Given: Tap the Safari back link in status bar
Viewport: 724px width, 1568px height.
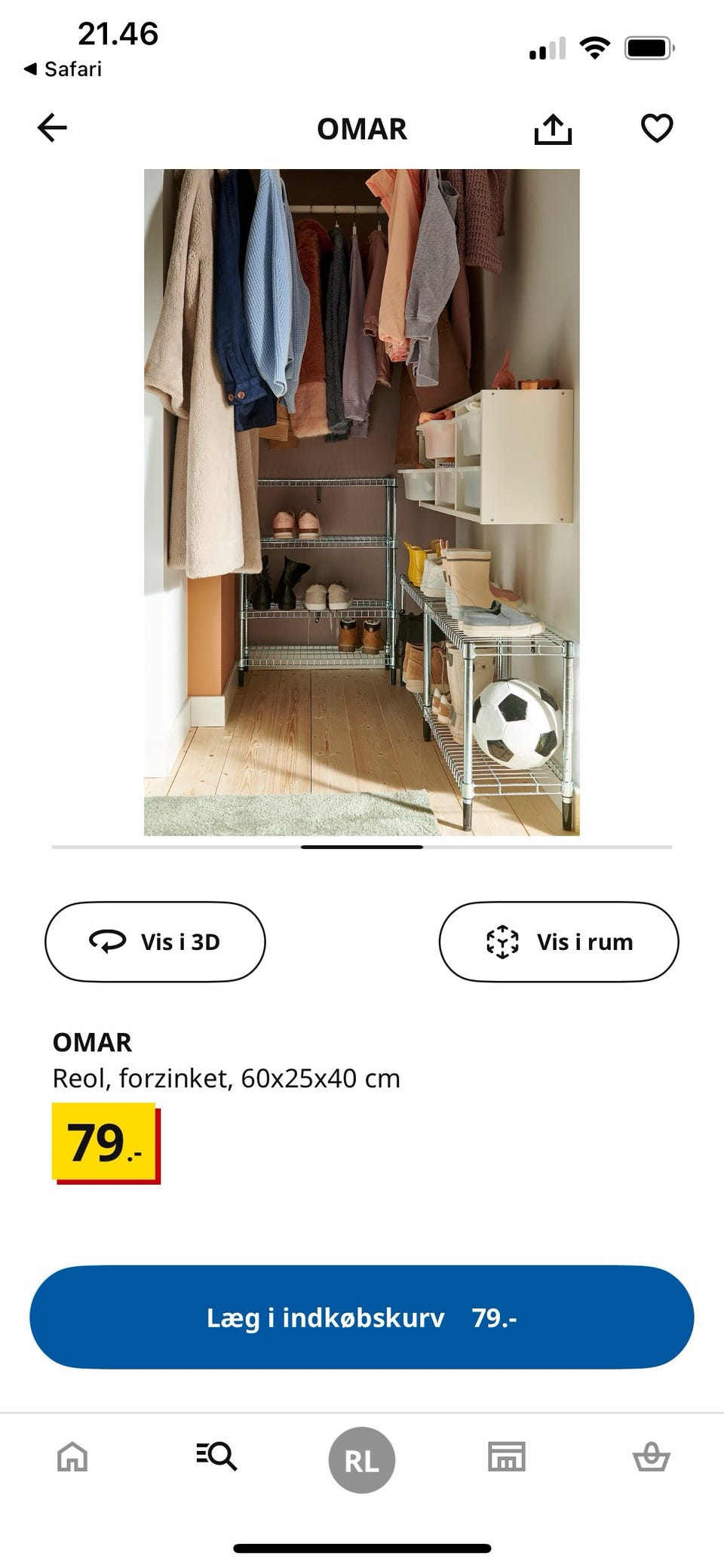Looking at the screenshot, I should point(63,69).
